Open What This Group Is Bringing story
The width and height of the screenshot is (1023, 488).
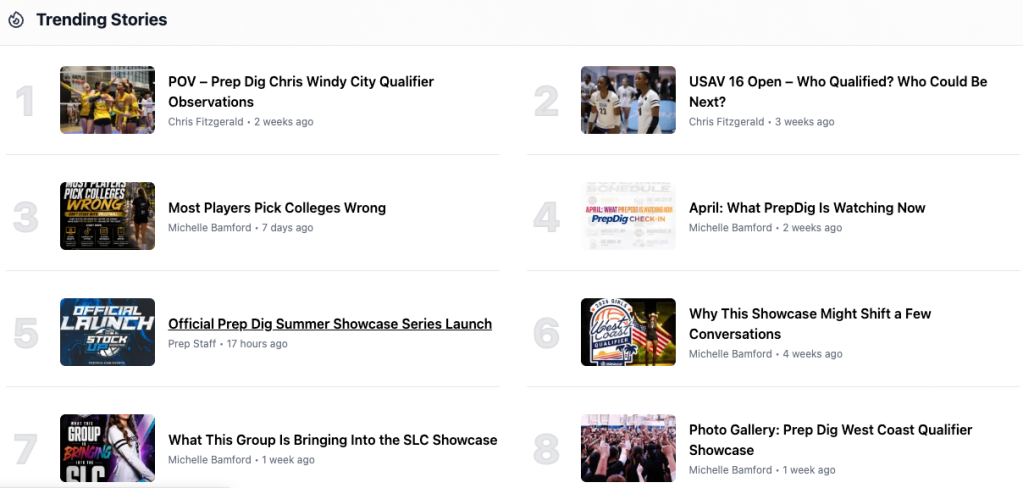click(332, 440)
